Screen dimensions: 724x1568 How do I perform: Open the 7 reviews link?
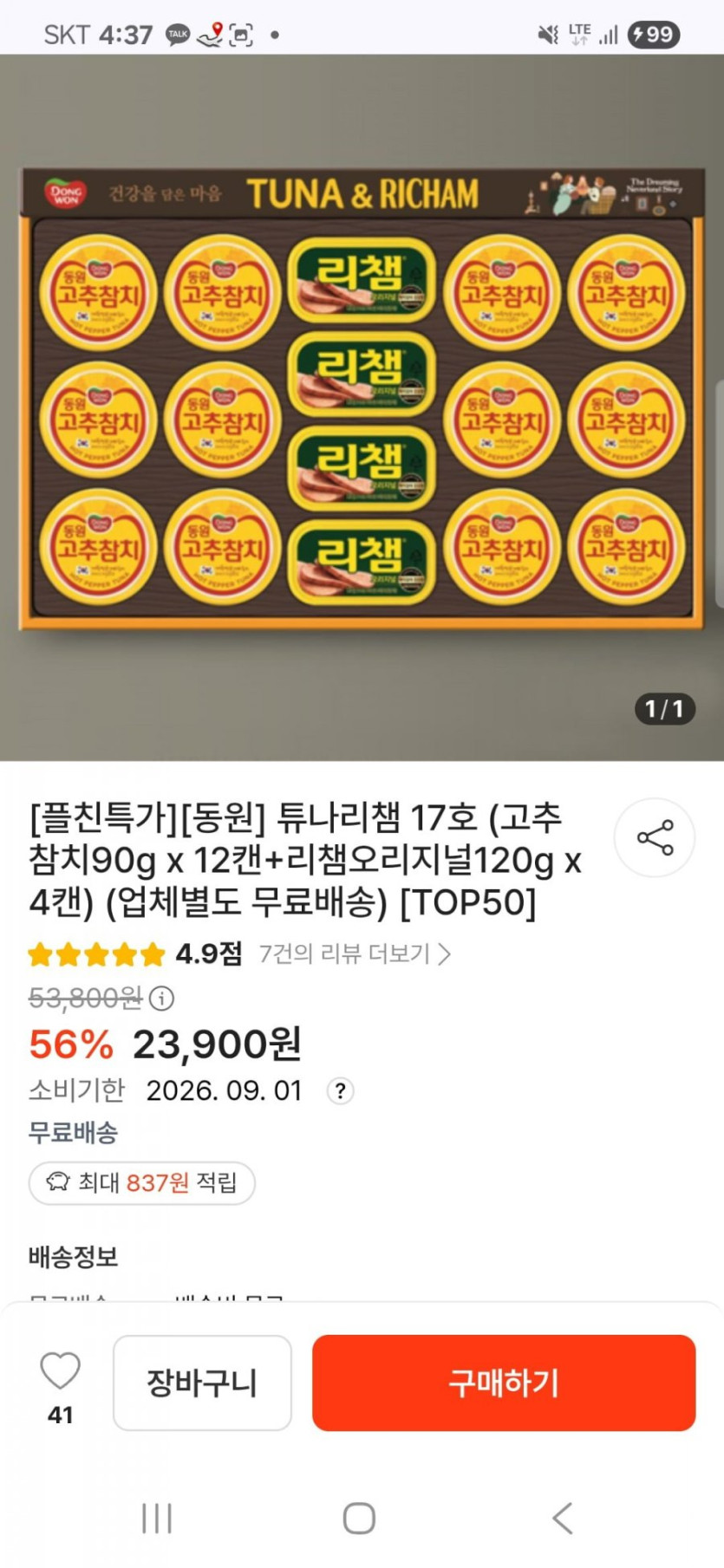[355, 954]
